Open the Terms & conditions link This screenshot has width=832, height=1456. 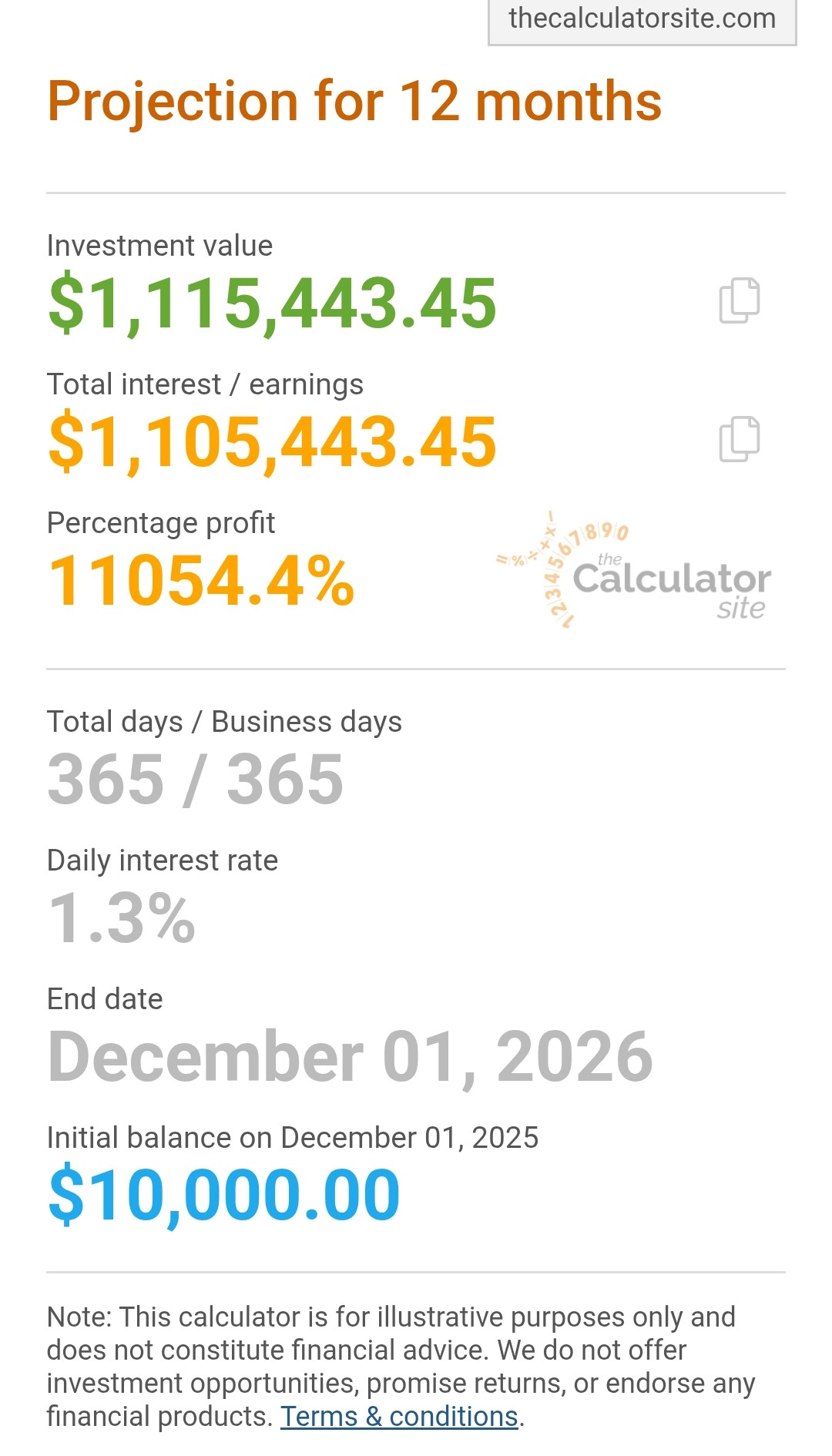pos(398,1417)
